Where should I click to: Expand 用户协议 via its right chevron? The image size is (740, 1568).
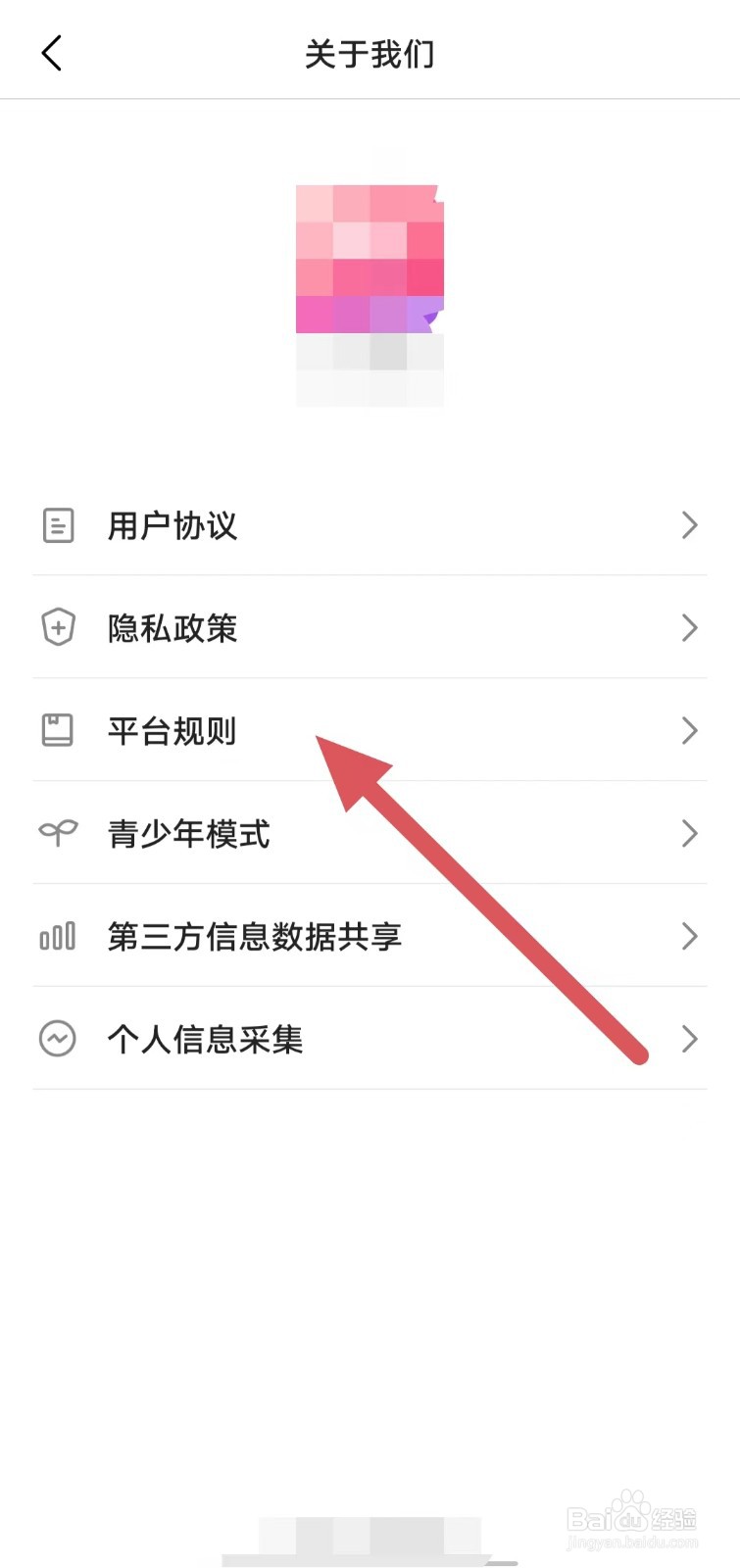[689, 525]
